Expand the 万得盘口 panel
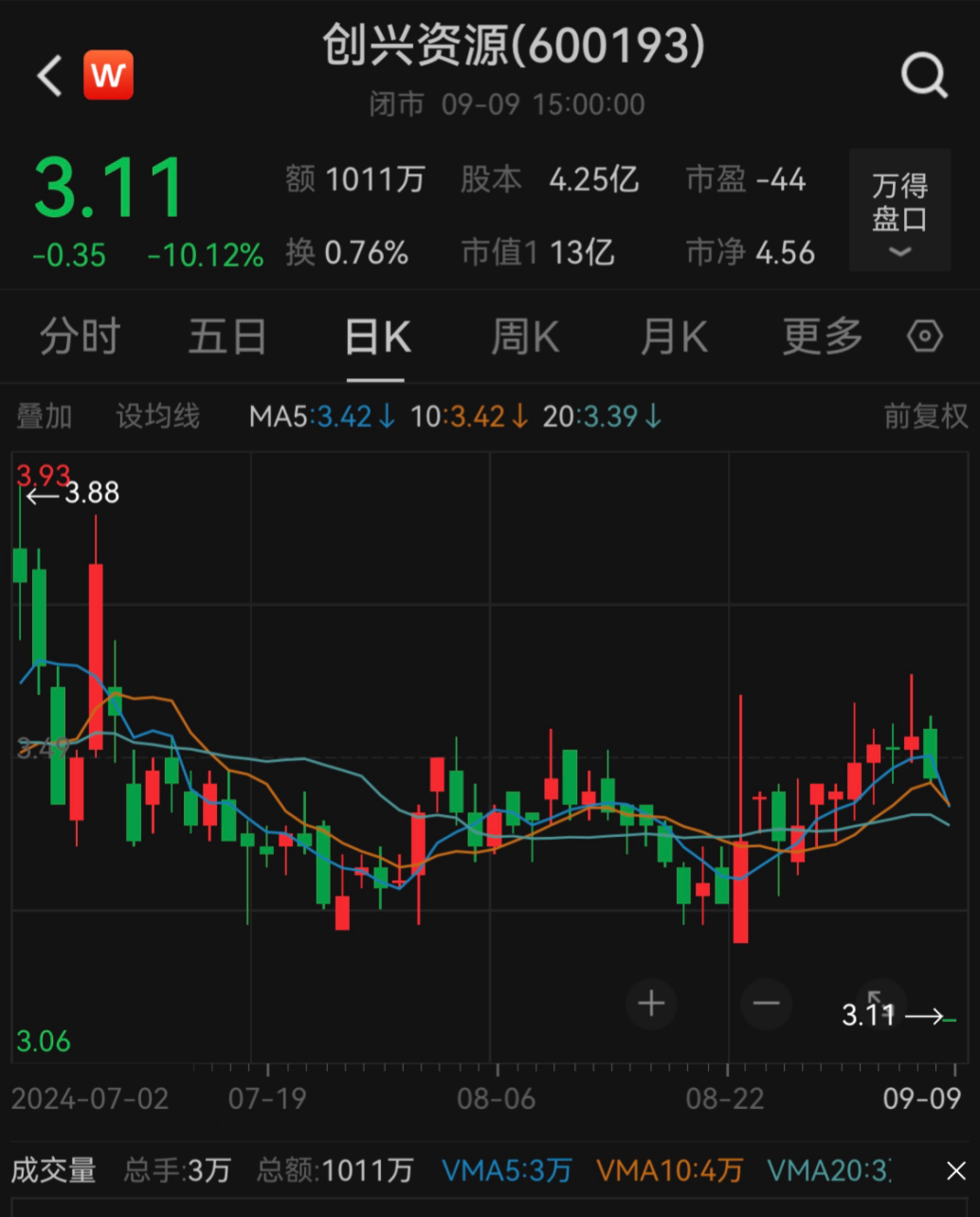 pyautogui.click(x=899, y=210)
